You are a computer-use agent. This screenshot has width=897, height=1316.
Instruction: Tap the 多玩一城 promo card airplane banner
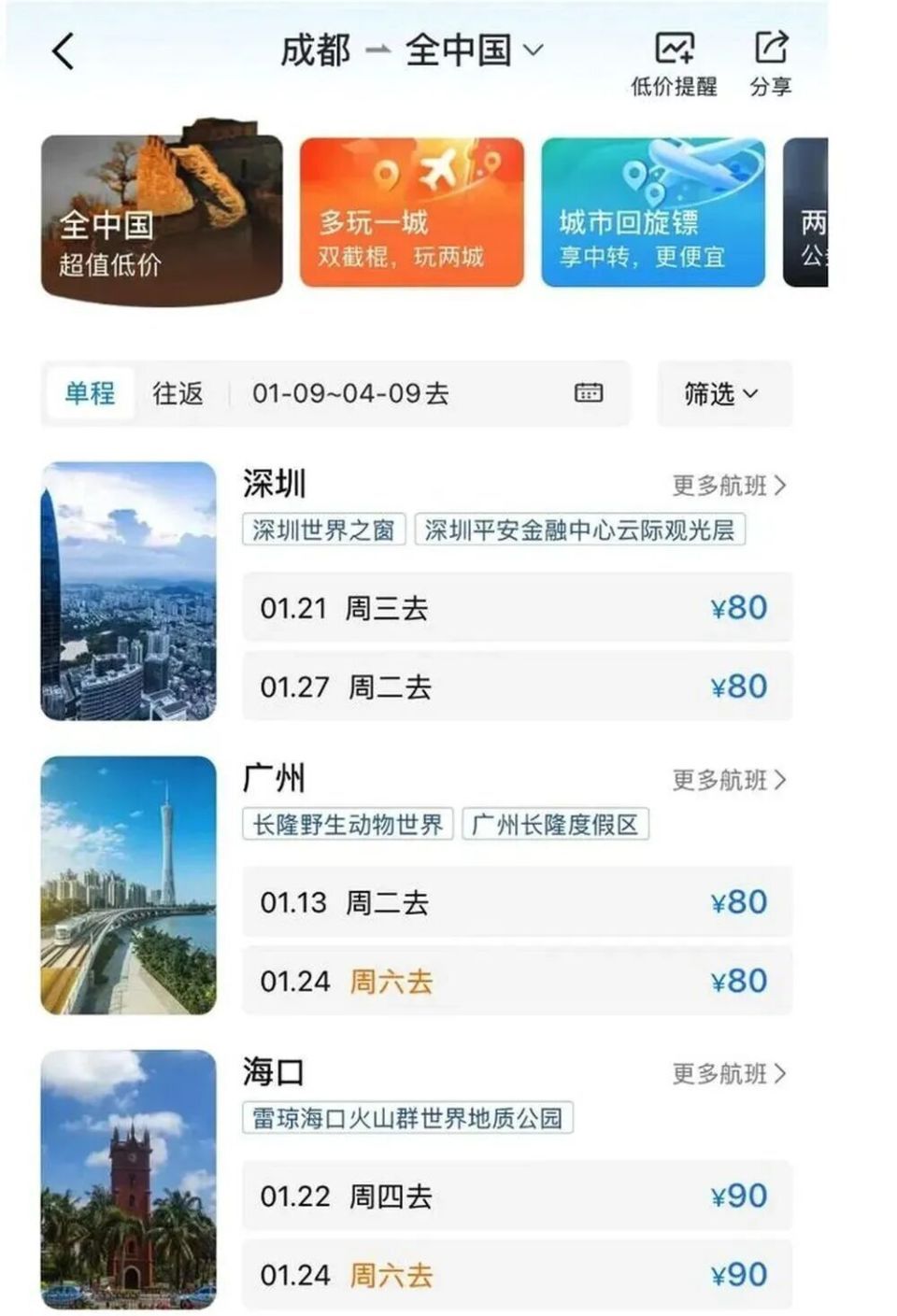point(411,213)
